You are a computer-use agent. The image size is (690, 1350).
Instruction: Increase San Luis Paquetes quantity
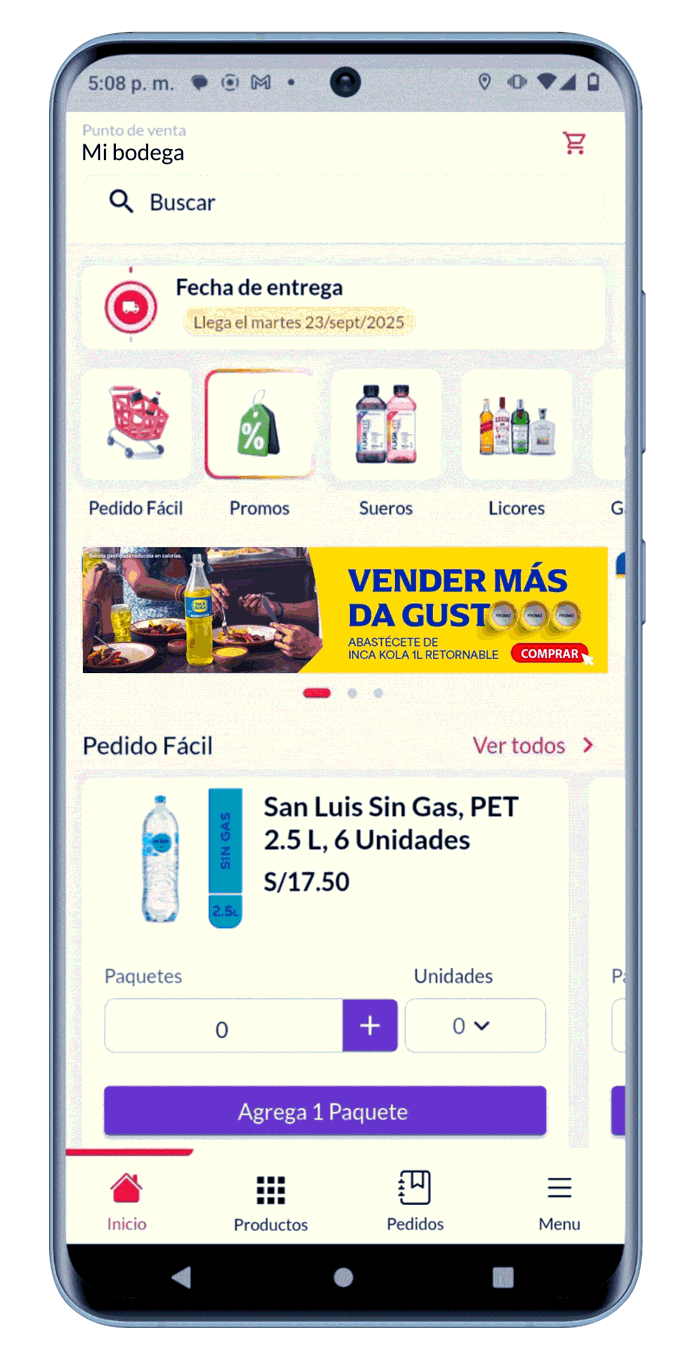point(370,1025)
